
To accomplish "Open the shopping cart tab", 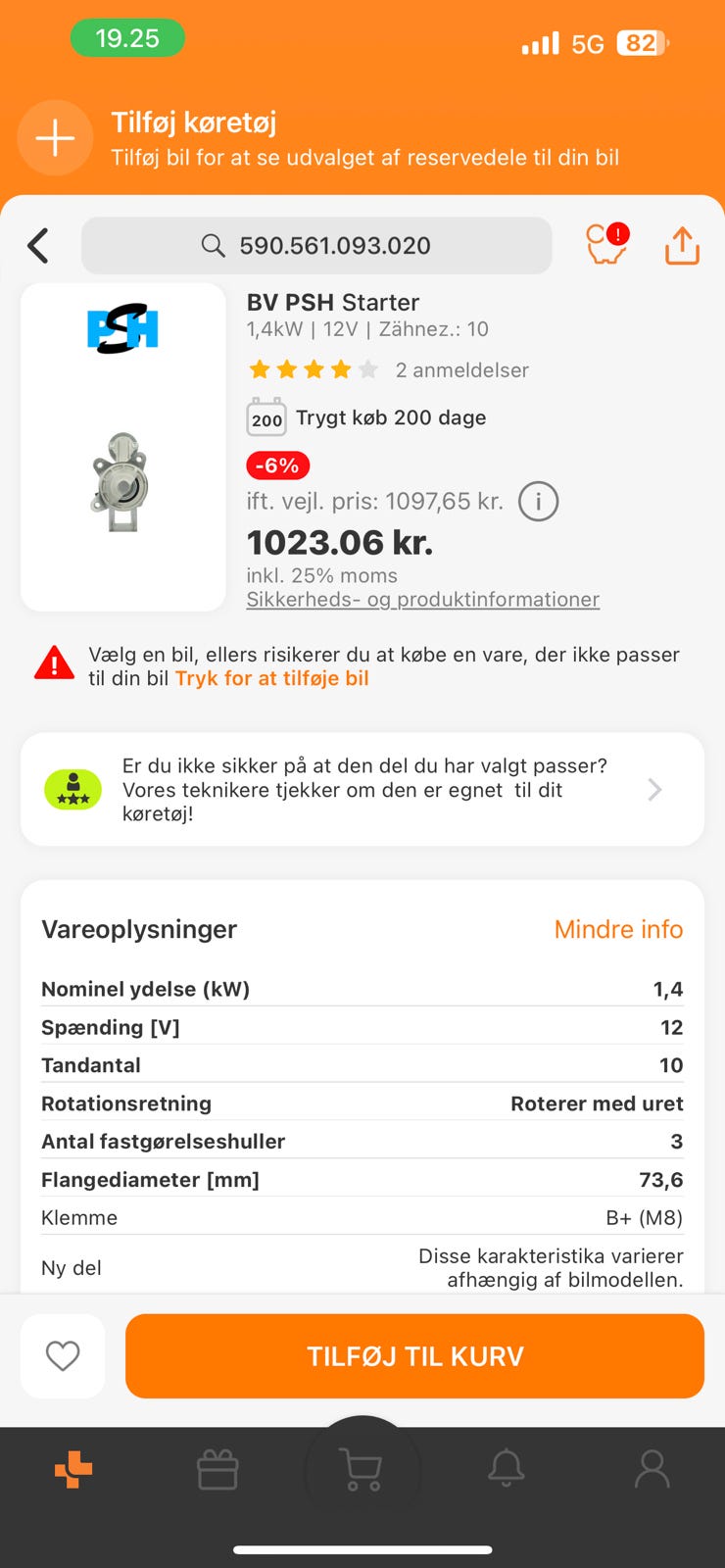I will click(x=362, y=1470).
